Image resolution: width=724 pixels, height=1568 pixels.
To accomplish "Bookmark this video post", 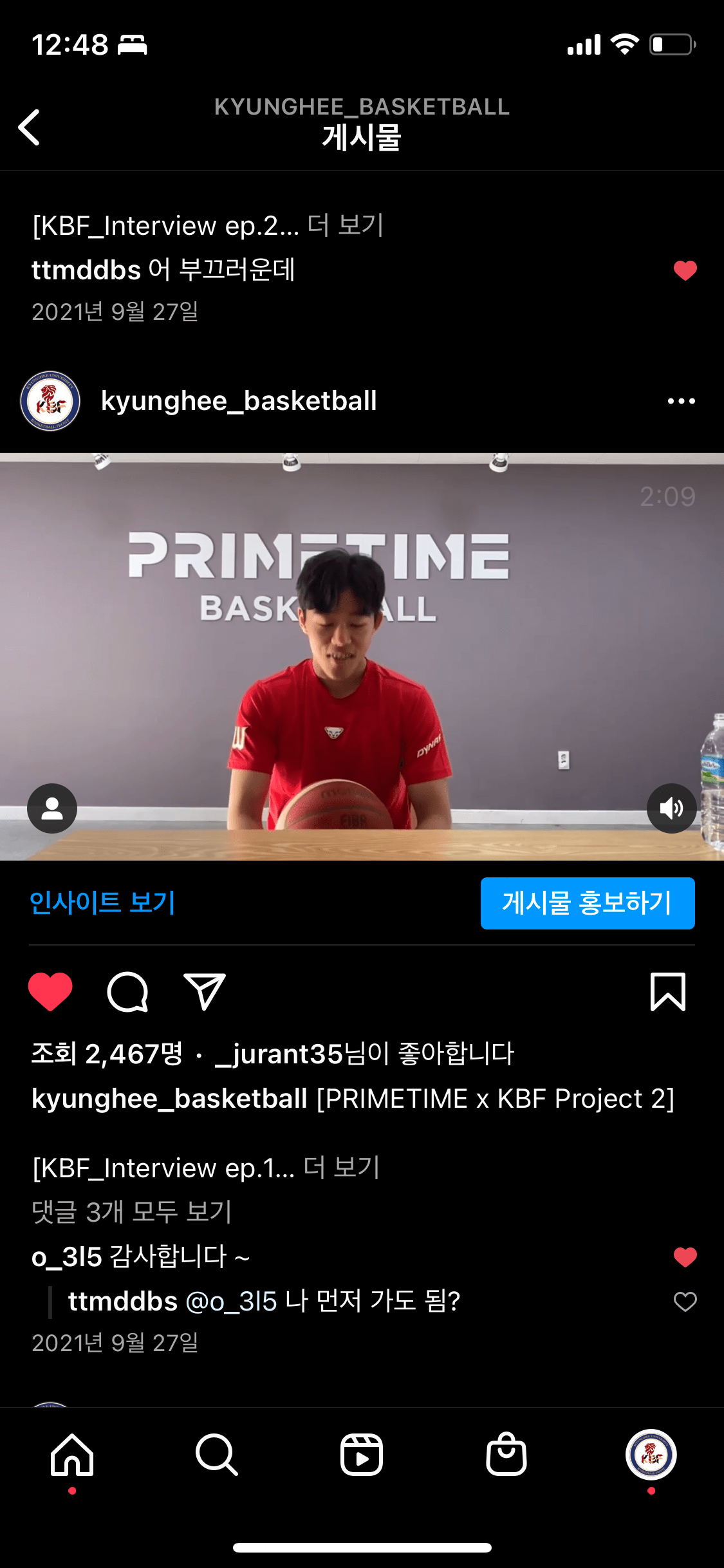I will 668,991.
